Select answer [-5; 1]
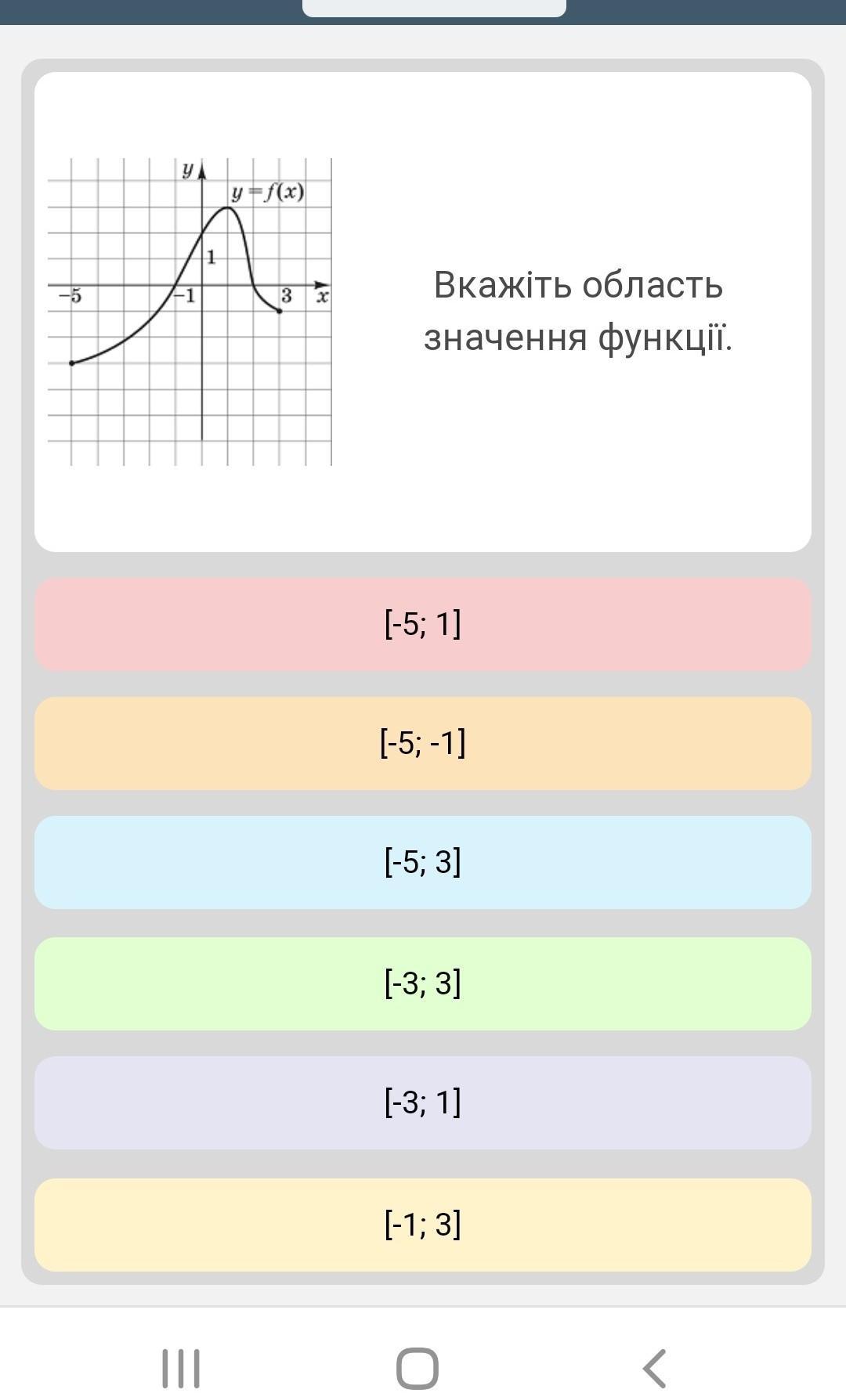Screen dimensions: 846x1400 pos(423,624)
